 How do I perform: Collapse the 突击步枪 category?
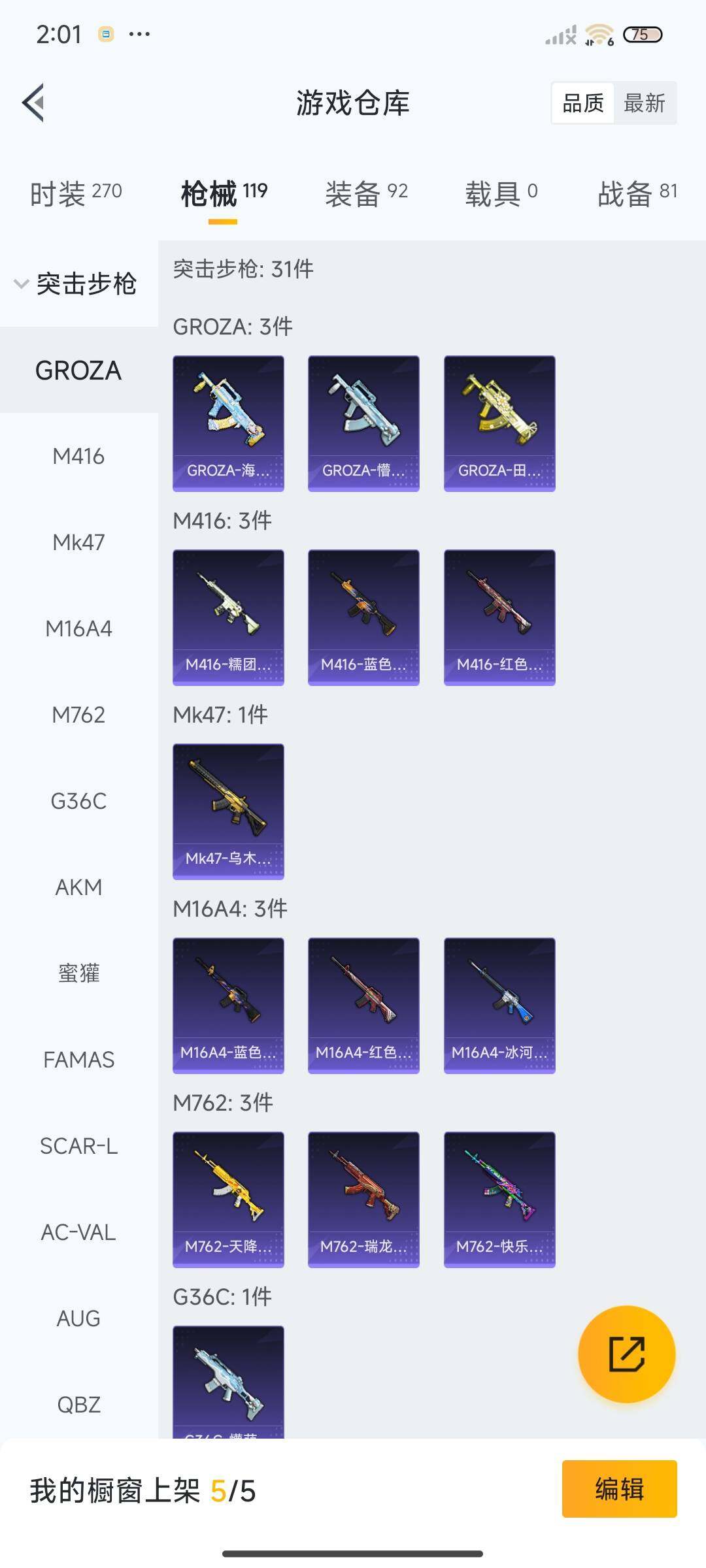(x=77, y=284)
